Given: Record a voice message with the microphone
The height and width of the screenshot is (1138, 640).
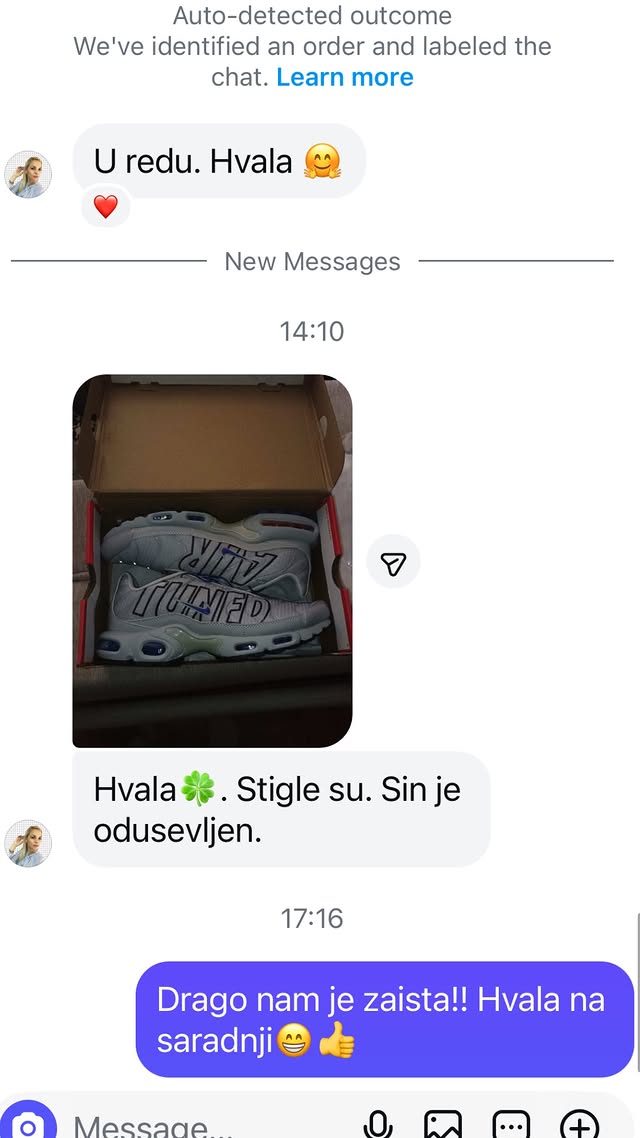Looking at the screenshot, I should pyautogui.click(x=378, y=1125).
